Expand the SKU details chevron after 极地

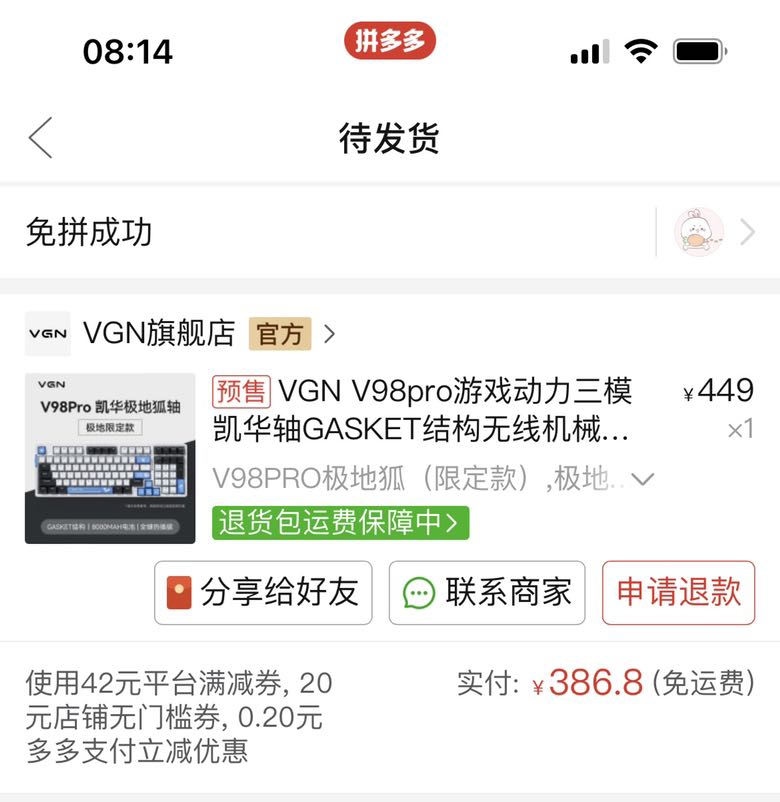point(644,478)
